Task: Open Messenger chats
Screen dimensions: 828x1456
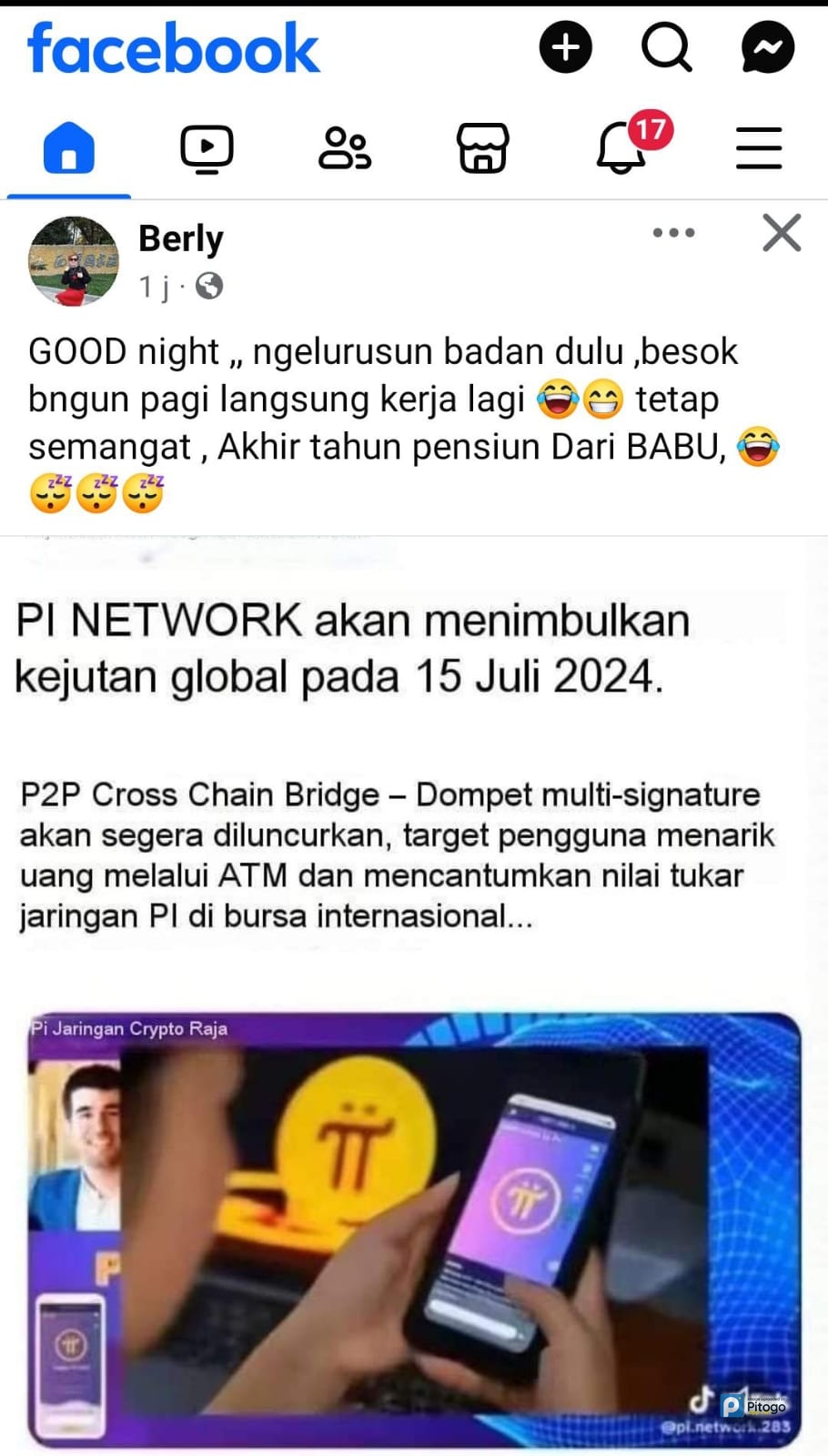Action: (x=768, y=47)
